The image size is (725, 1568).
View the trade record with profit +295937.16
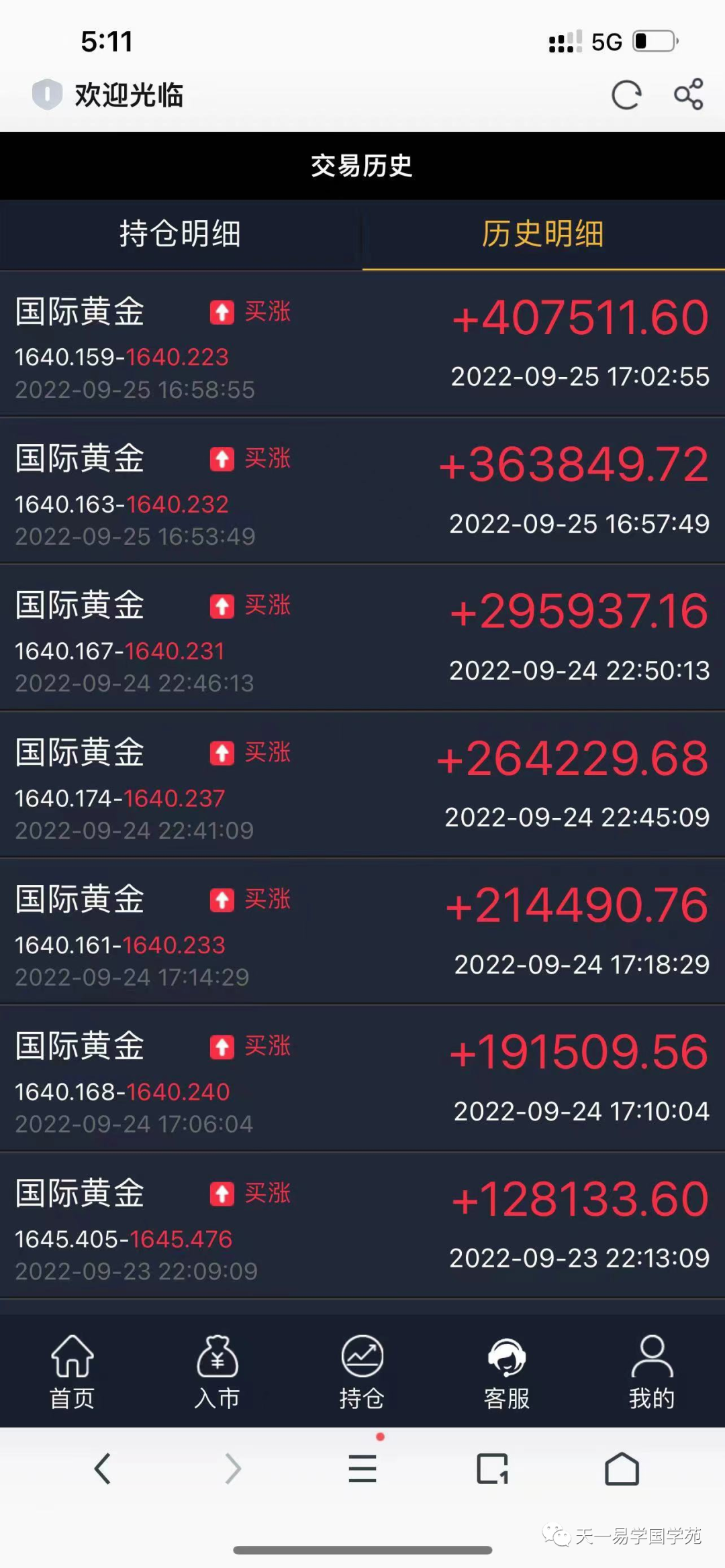pos(362,638)
